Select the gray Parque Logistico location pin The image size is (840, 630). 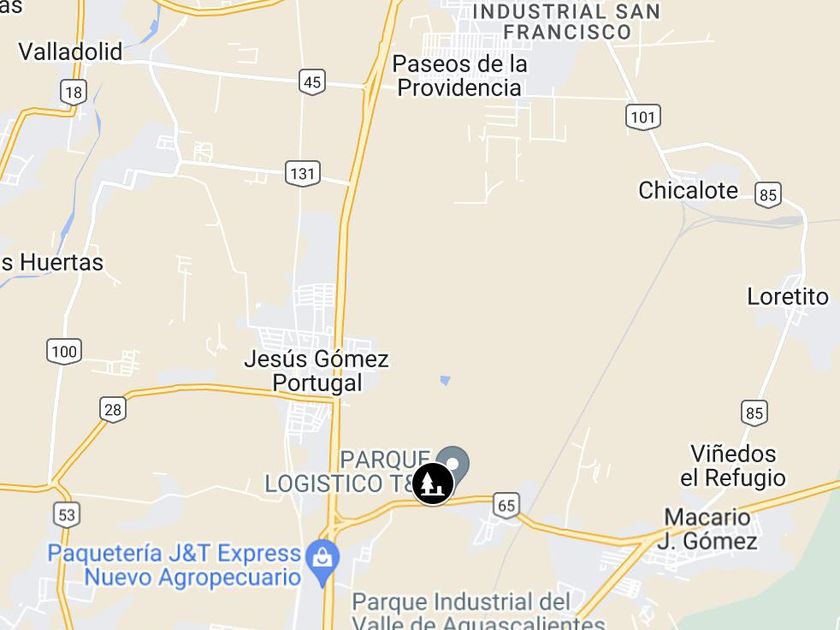coord(456,462)
